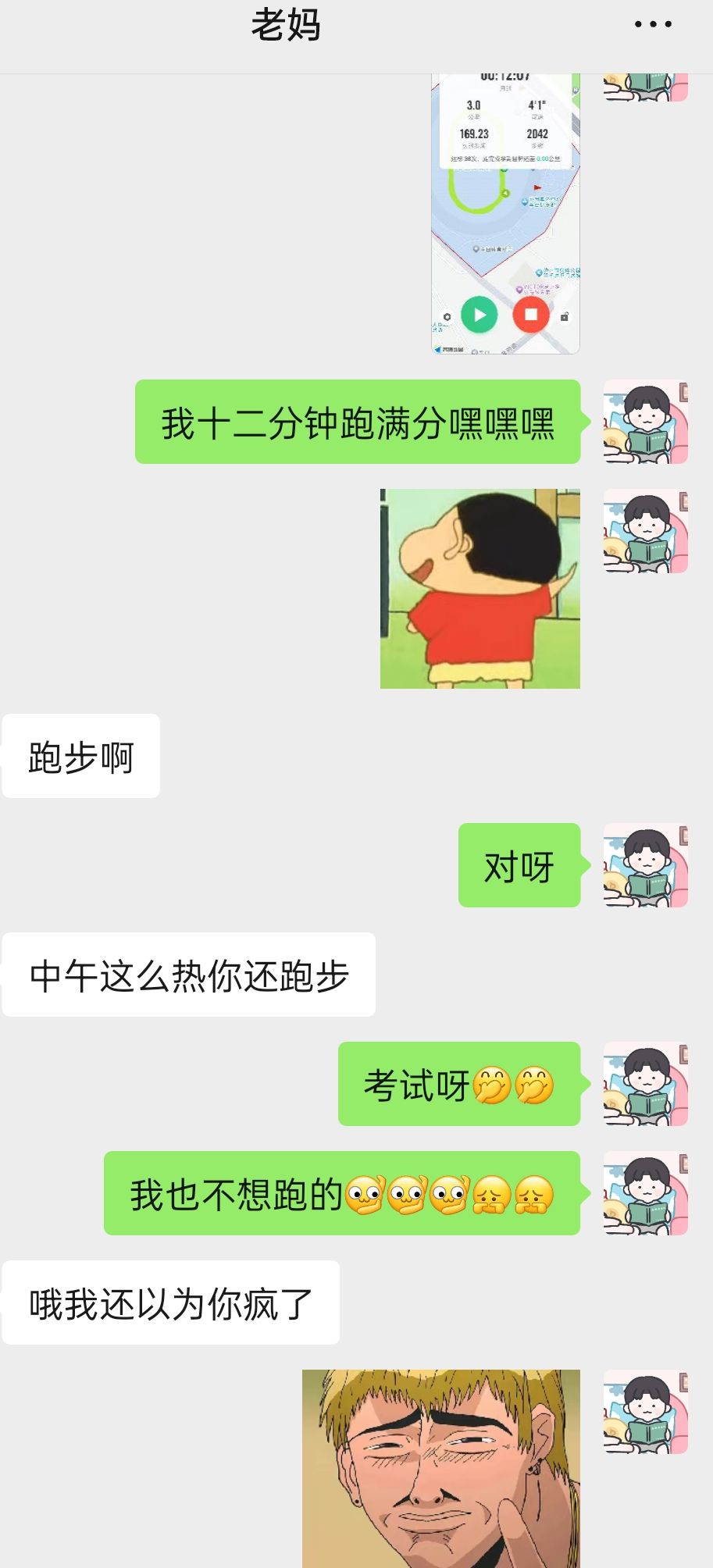Click the red finish flag marker on the map
This screenshot has height=1568, width=713.
pos(537,187)
